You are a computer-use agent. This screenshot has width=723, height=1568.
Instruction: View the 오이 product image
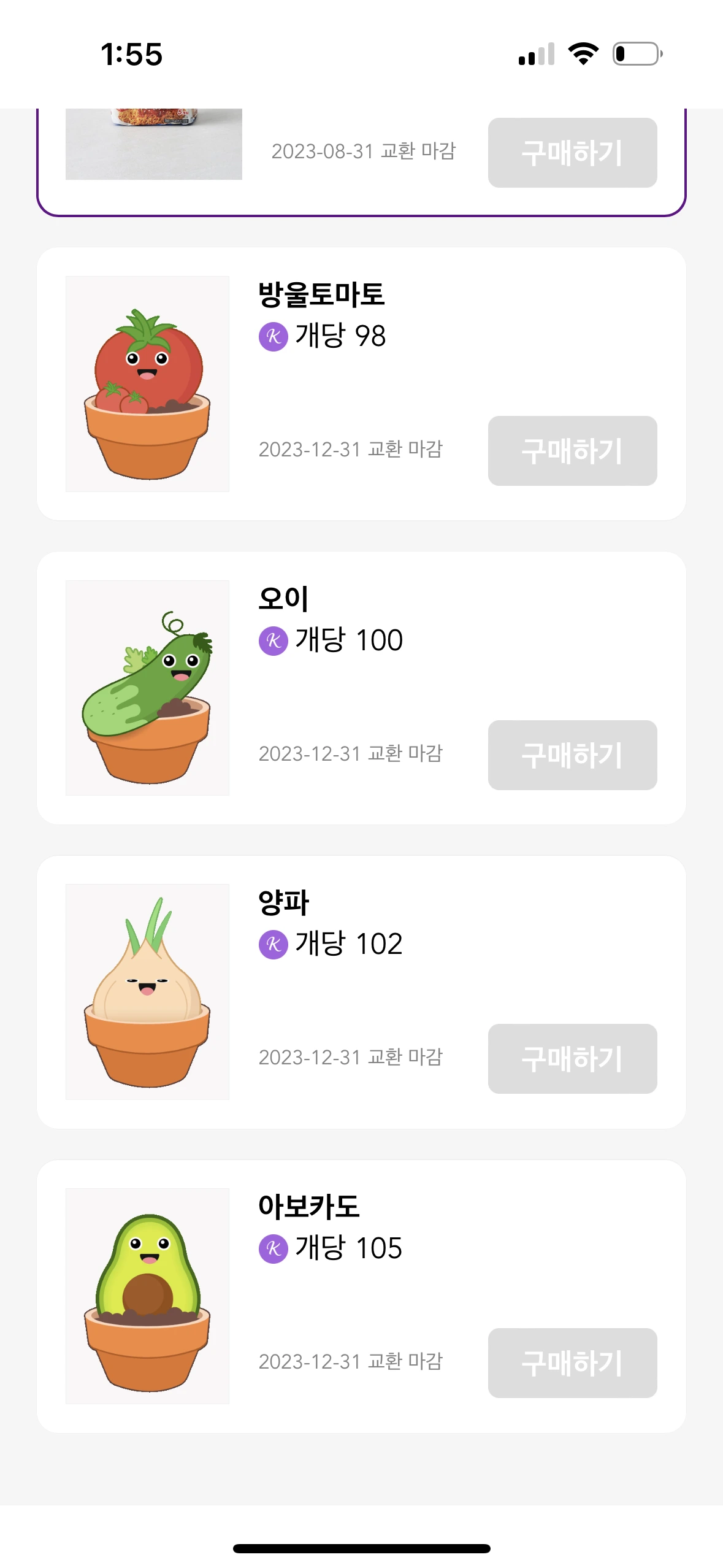point(147,688)
